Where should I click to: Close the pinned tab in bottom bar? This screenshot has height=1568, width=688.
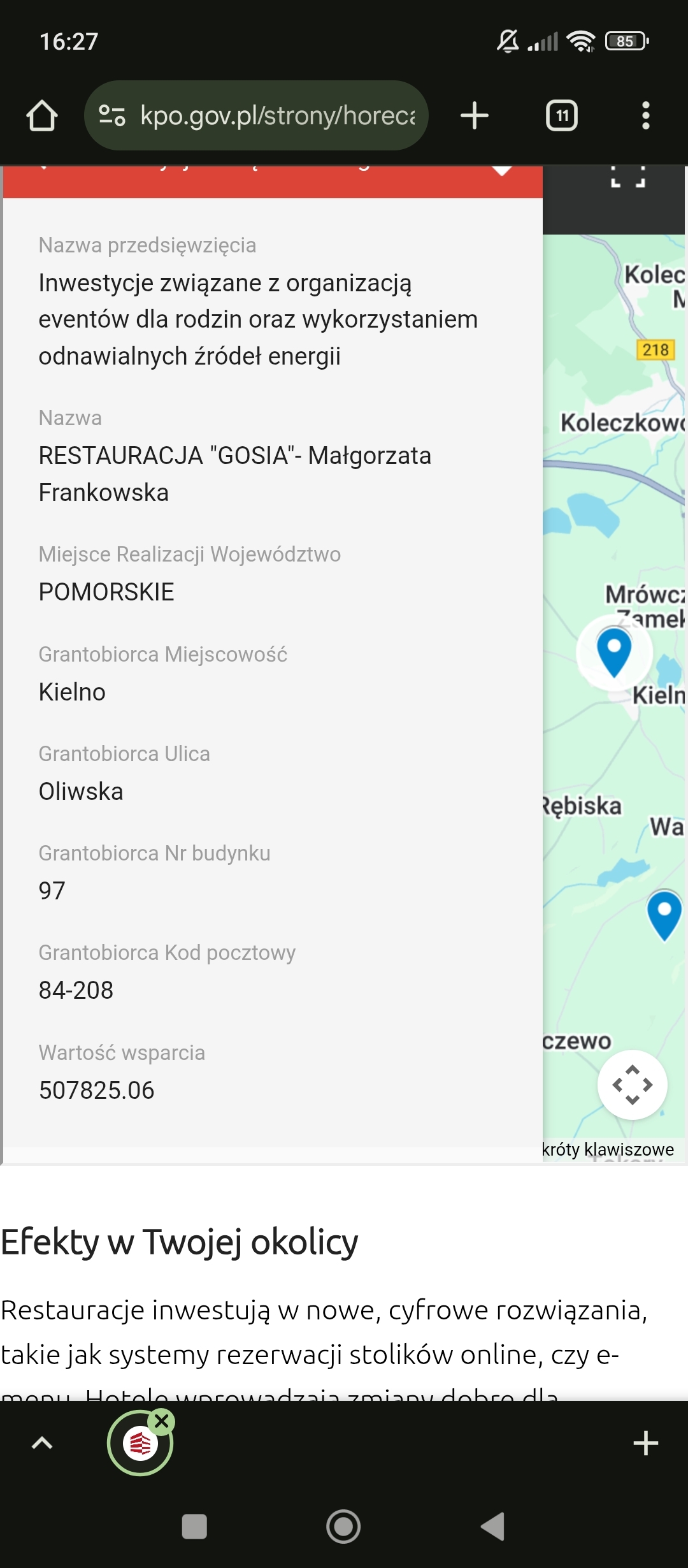(x=162, y=1421)
